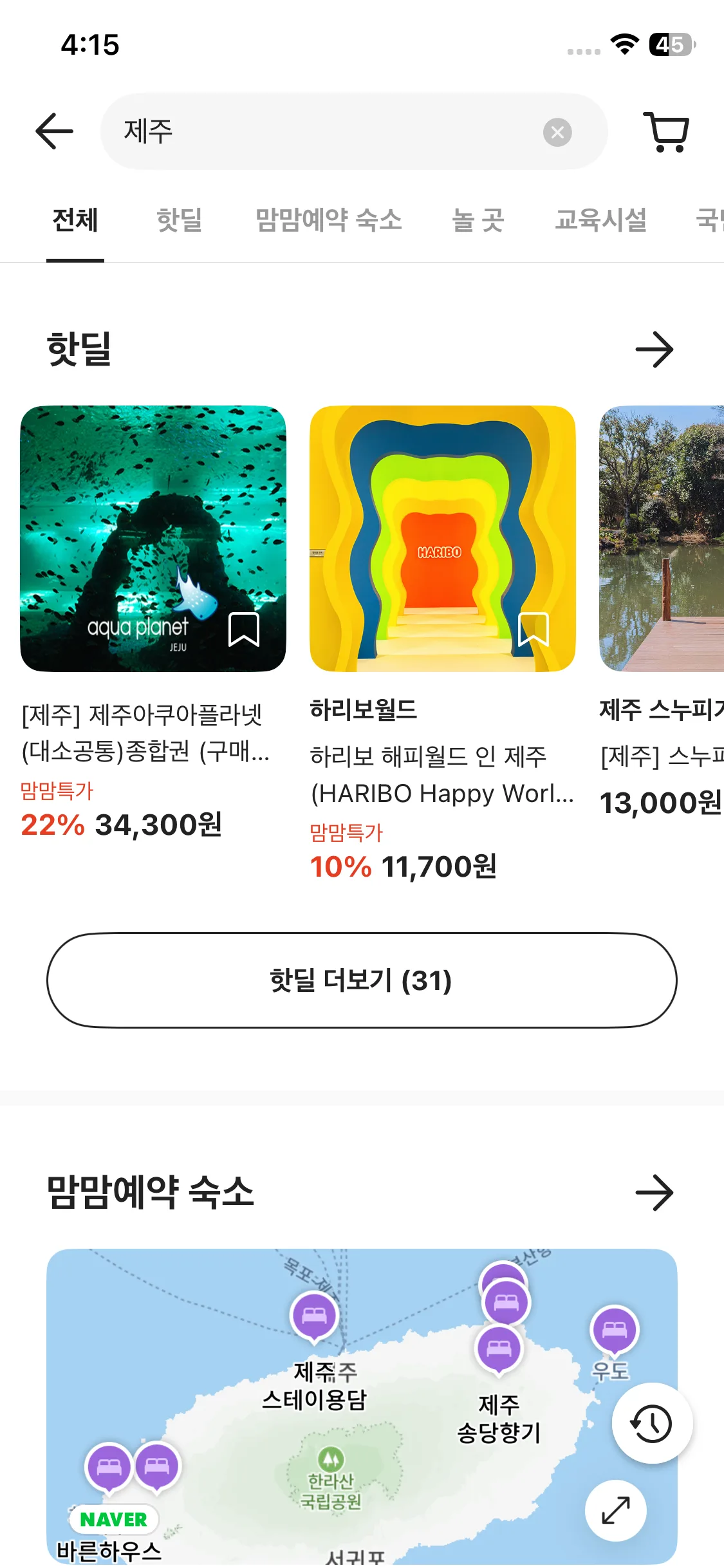Viewport: 724px width, 1568px height.
Task: Open the shopping cart
Action: pos(666,132)
